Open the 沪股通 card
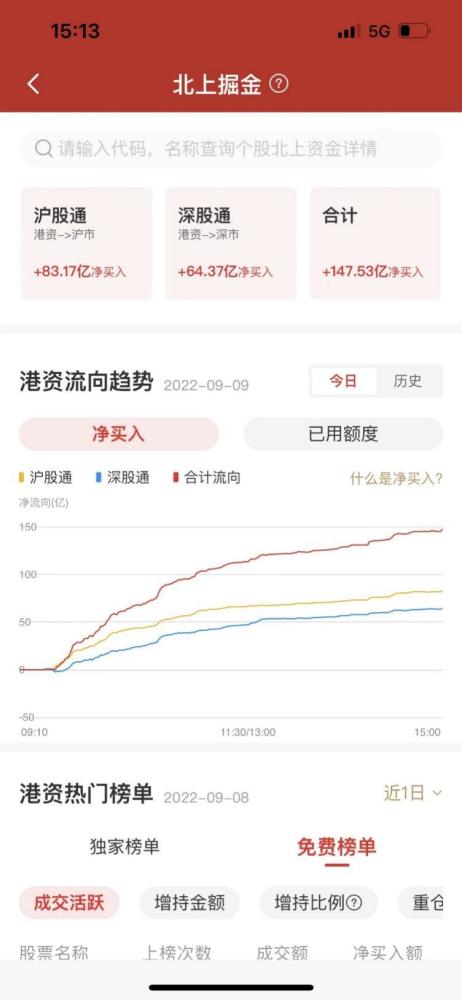 (x=87, y=243)
